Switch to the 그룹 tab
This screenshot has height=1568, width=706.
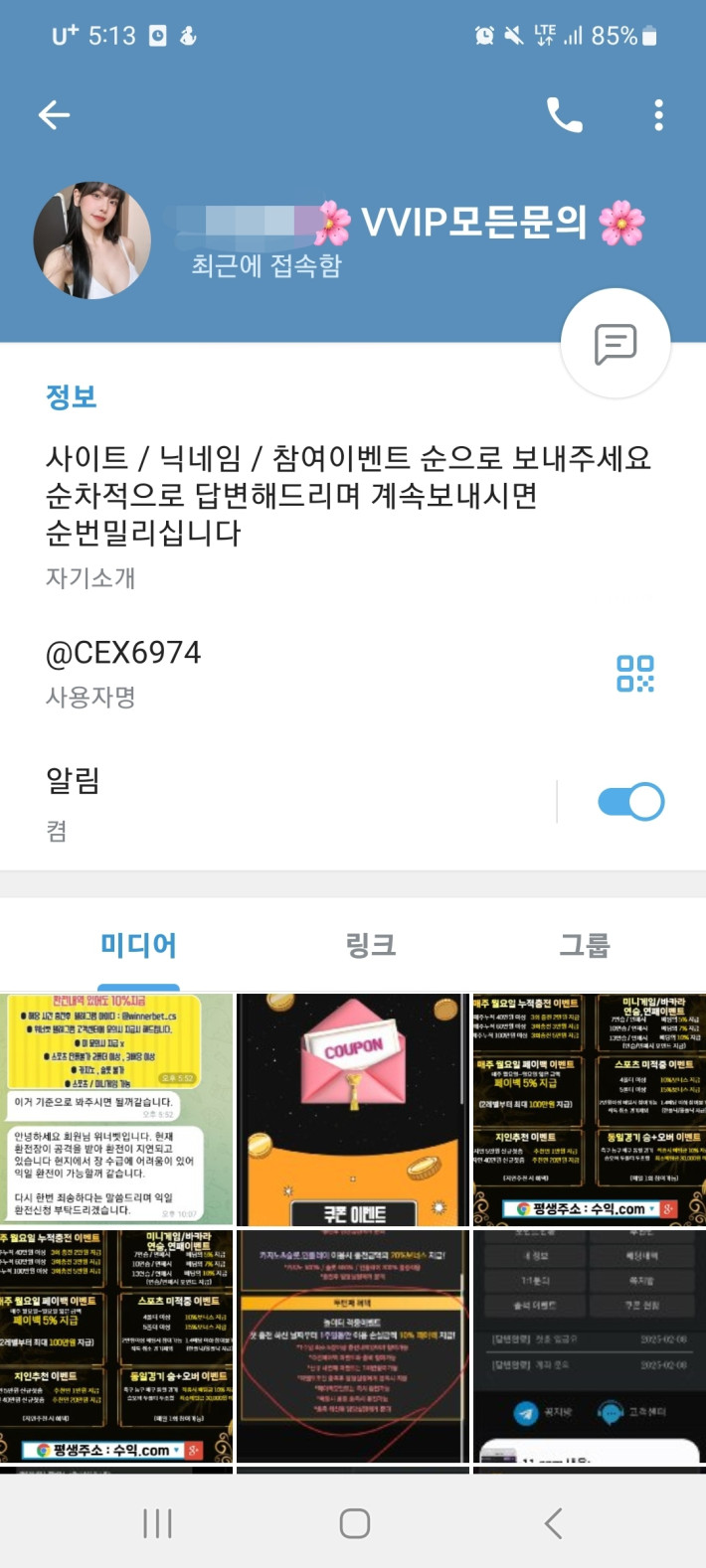pyautogui.click(x=584, y=945)
